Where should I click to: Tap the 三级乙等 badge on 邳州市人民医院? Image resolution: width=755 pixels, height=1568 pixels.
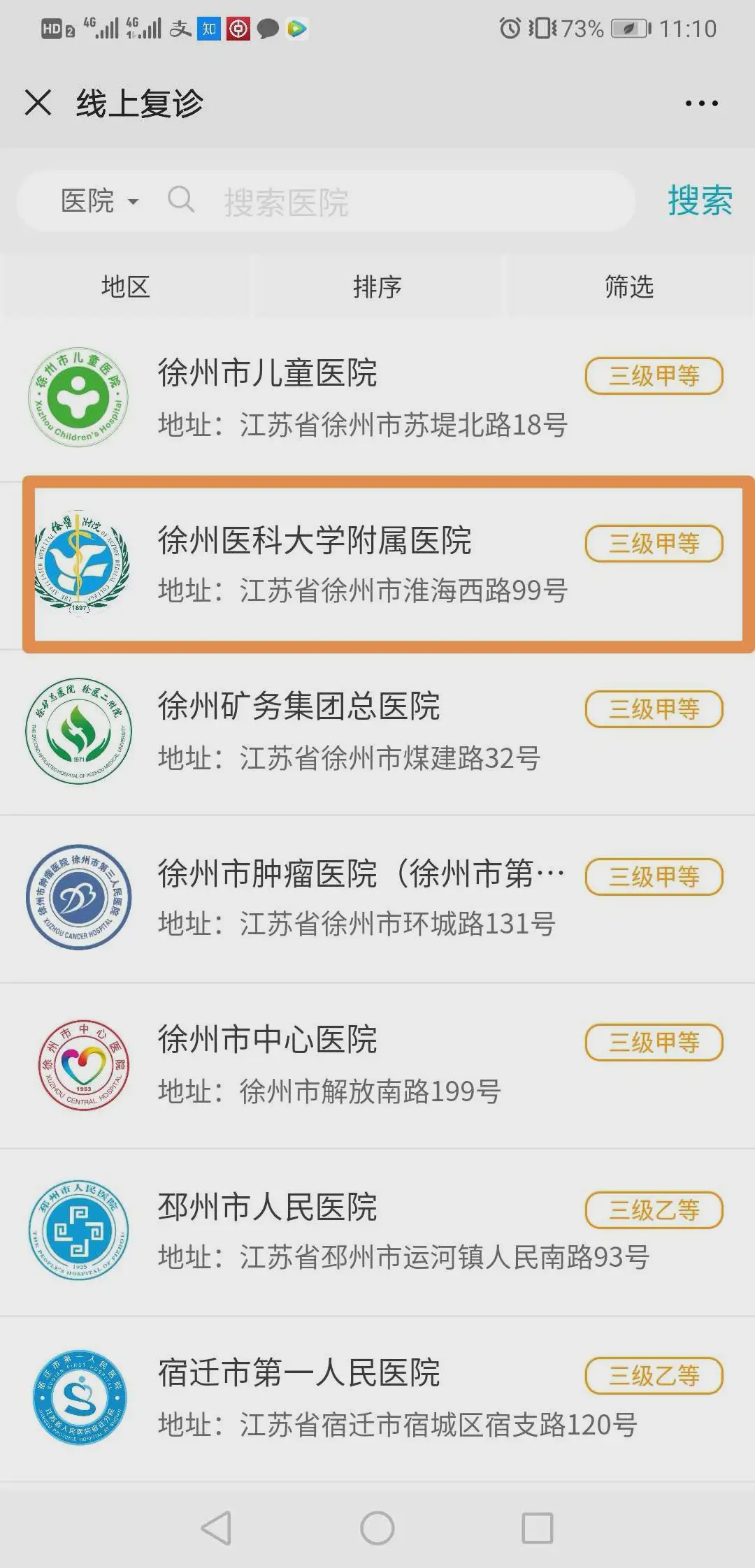[653, 1210]
